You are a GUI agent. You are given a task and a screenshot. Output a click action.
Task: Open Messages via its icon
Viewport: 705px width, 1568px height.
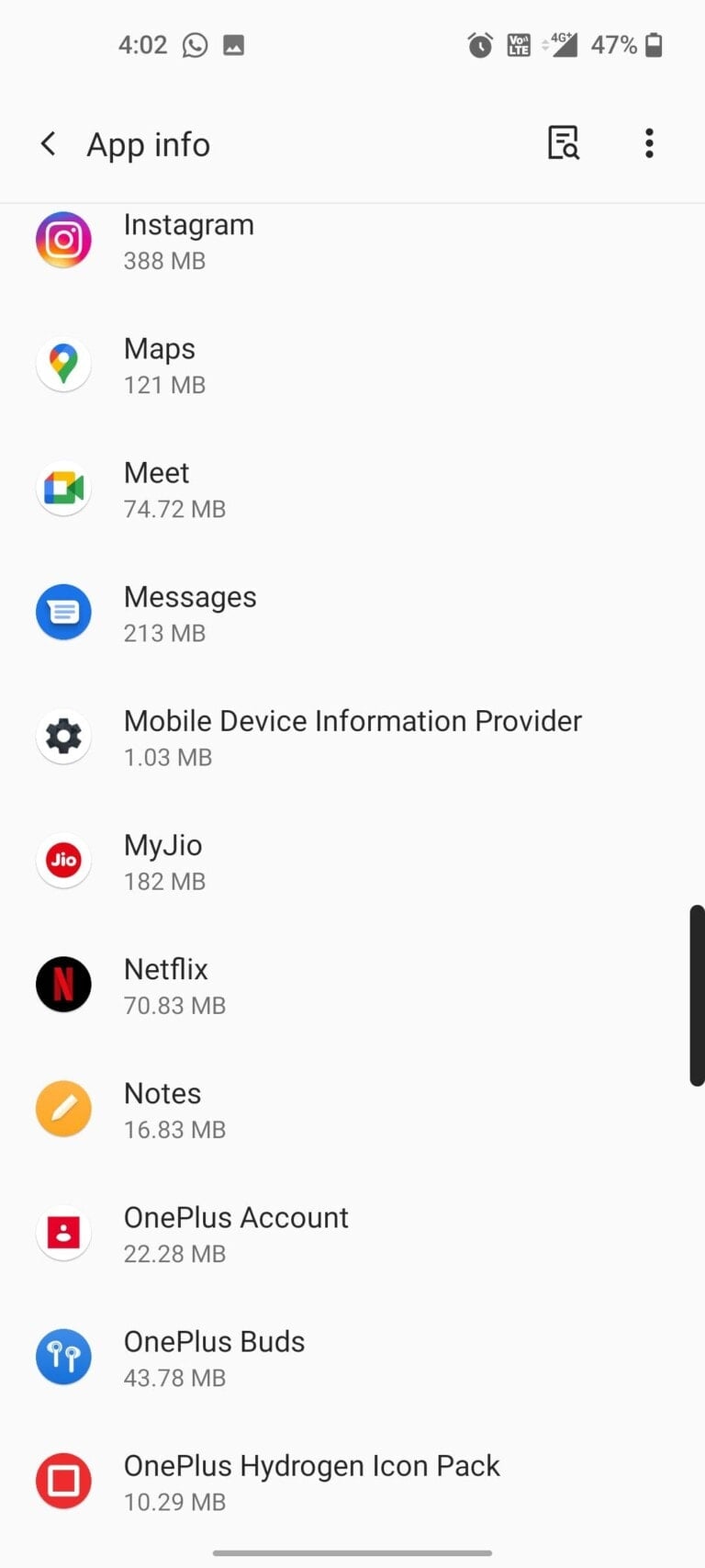(x=63, y=612)
